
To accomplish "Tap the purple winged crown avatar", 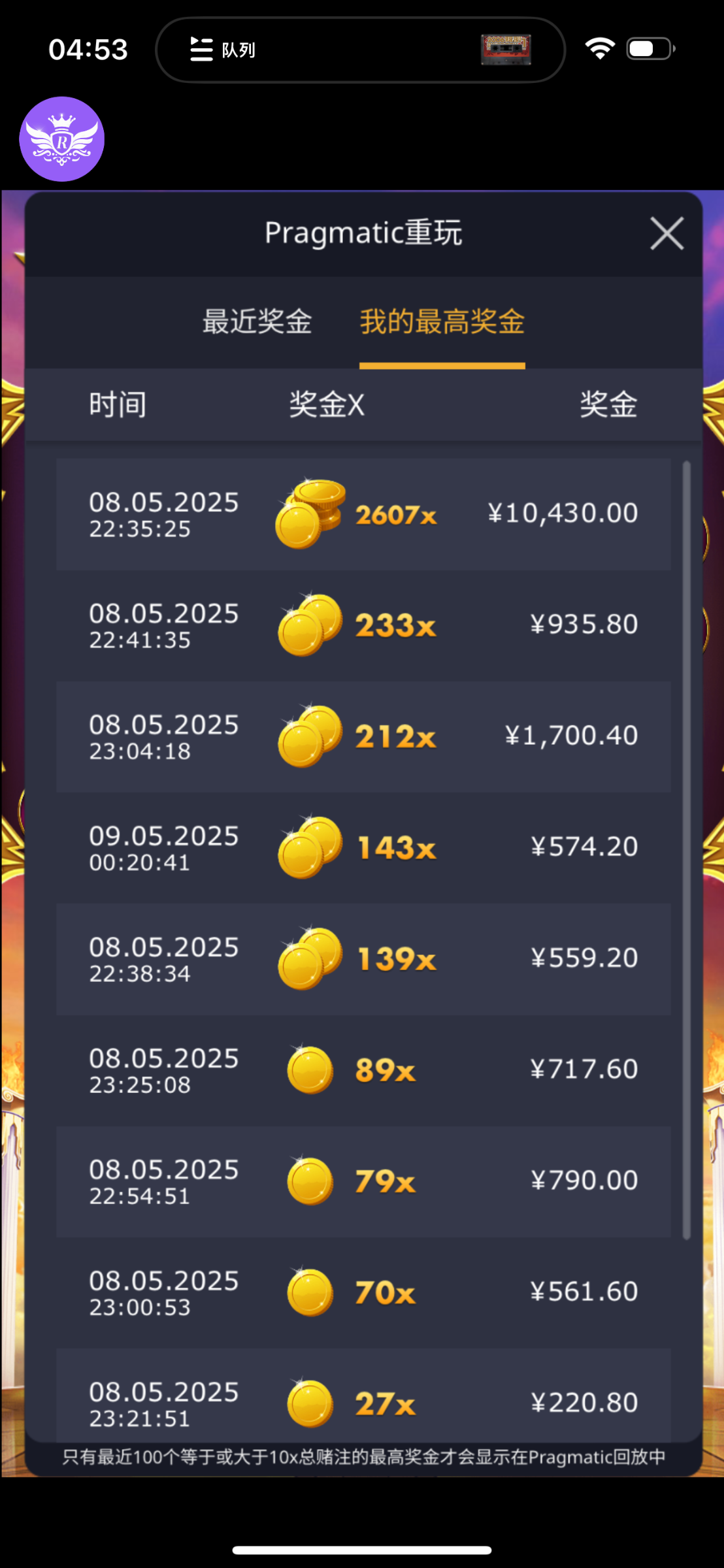I will pos(62,139).
